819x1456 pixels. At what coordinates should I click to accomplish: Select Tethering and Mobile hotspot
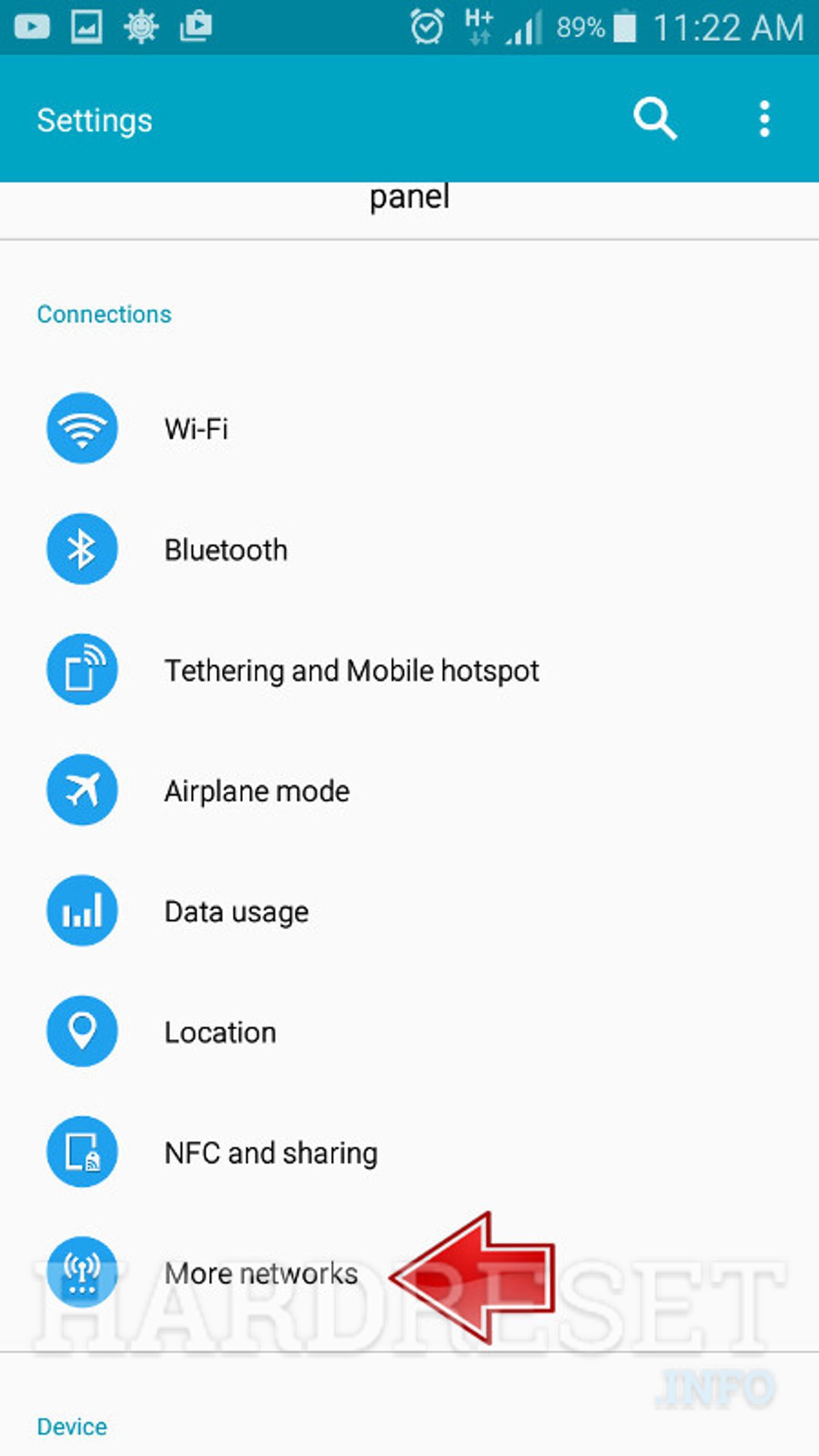409,670
